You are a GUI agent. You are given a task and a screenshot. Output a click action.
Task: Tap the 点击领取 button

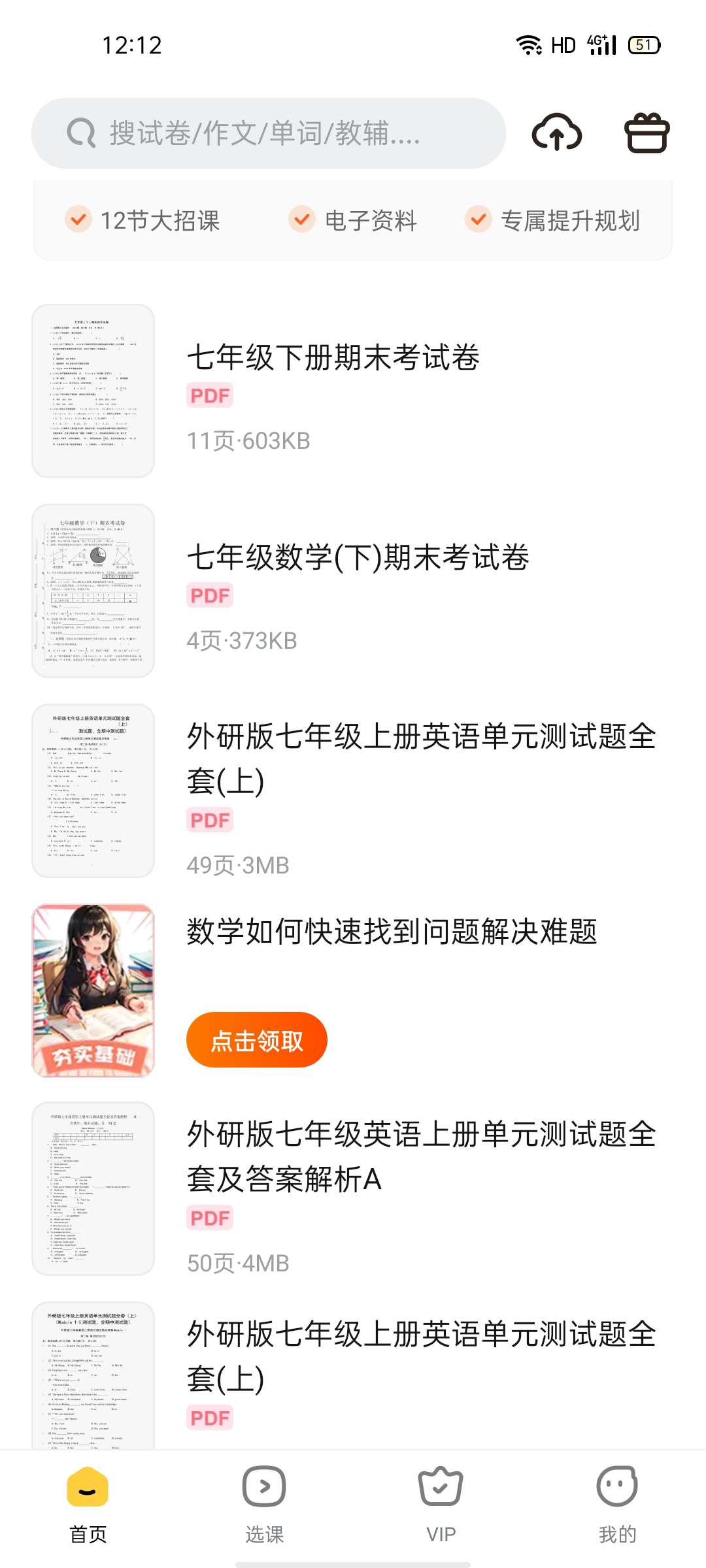pos(257,1040)
